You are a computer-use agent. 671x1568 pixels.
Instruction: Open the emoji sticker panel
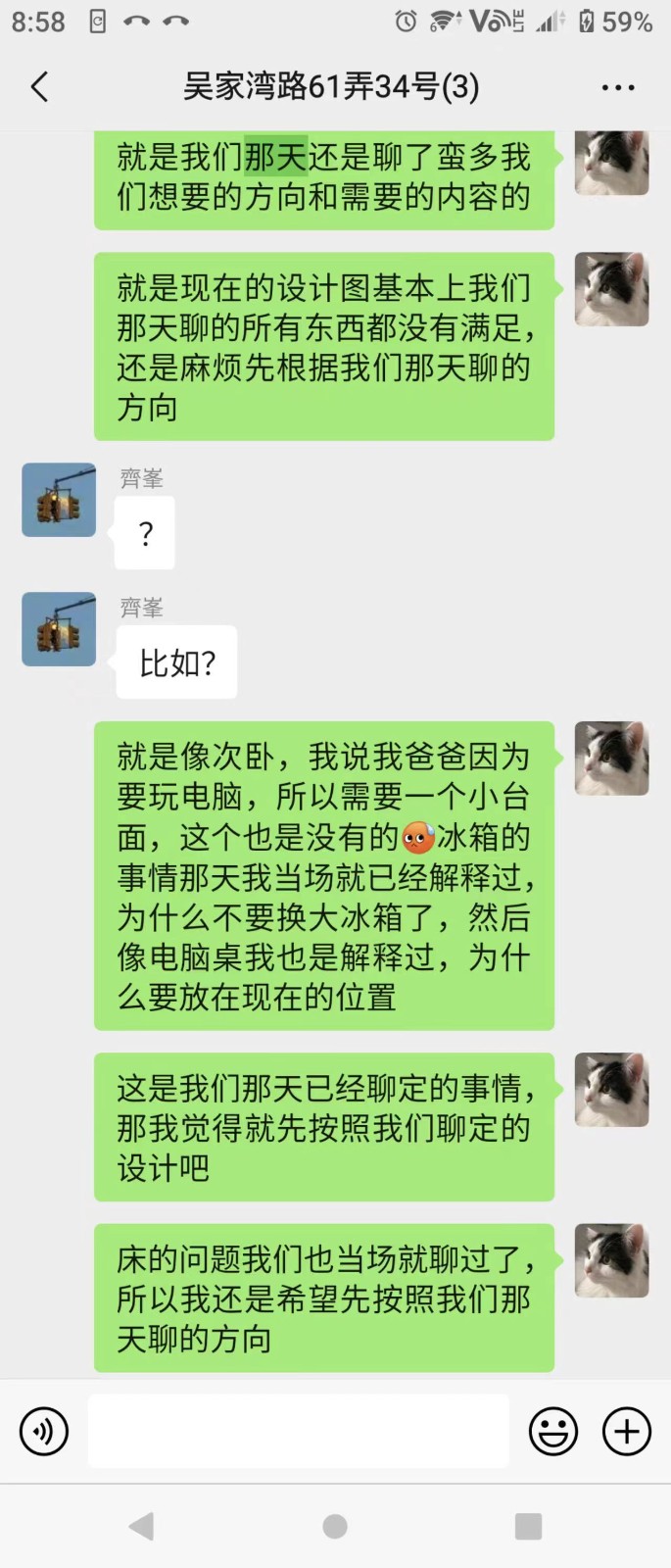click(553, 1432)
